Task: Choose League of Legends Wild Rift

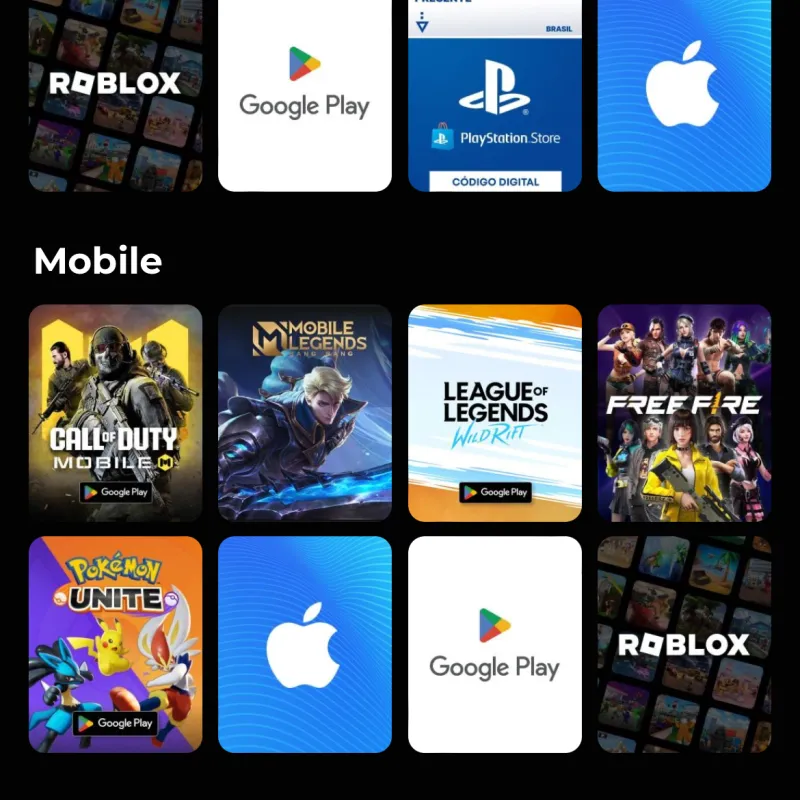Action: [494, 412]
